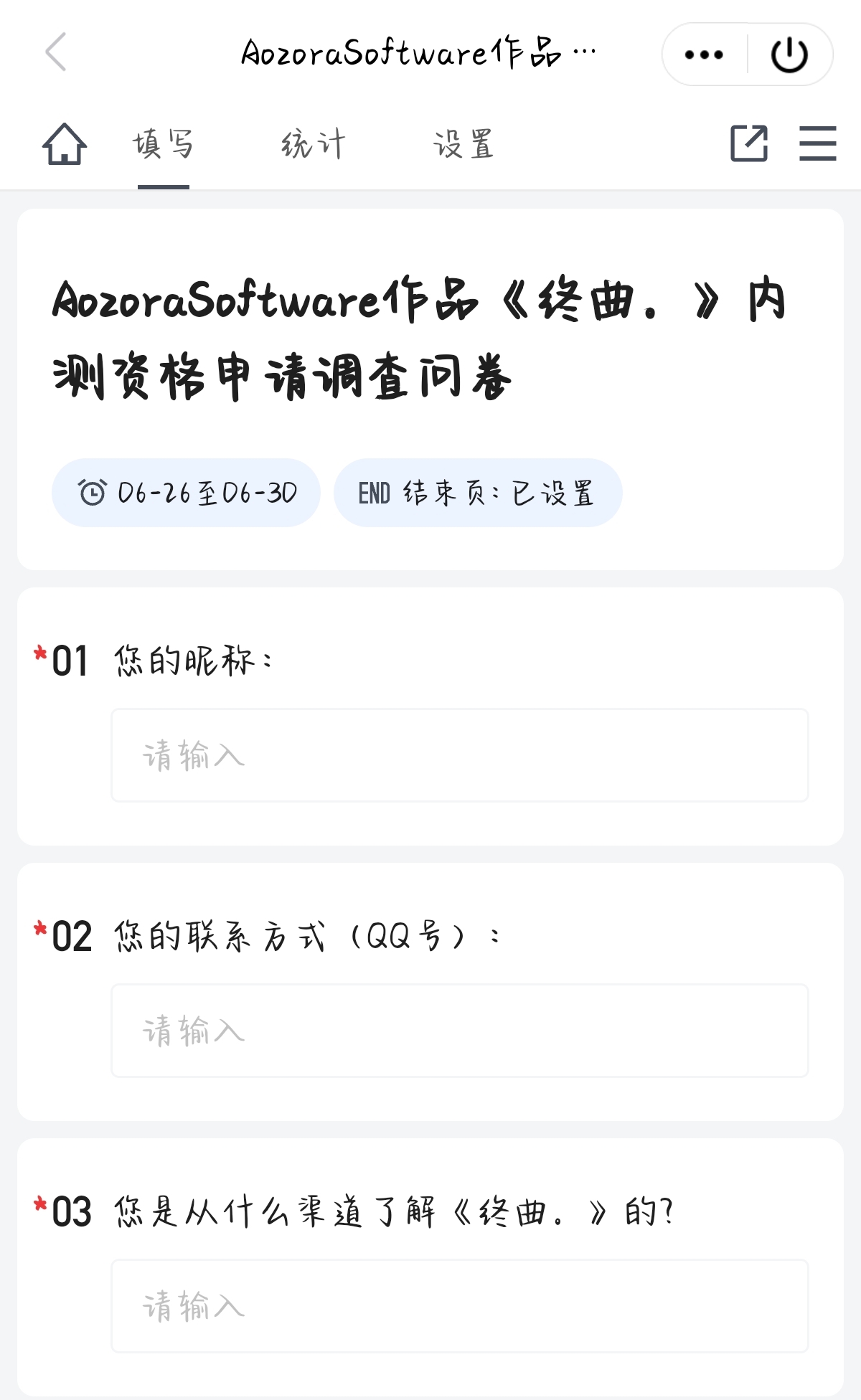Open the hamburger menu
This screenshot has width=861, height=1400.
point(818,143)
